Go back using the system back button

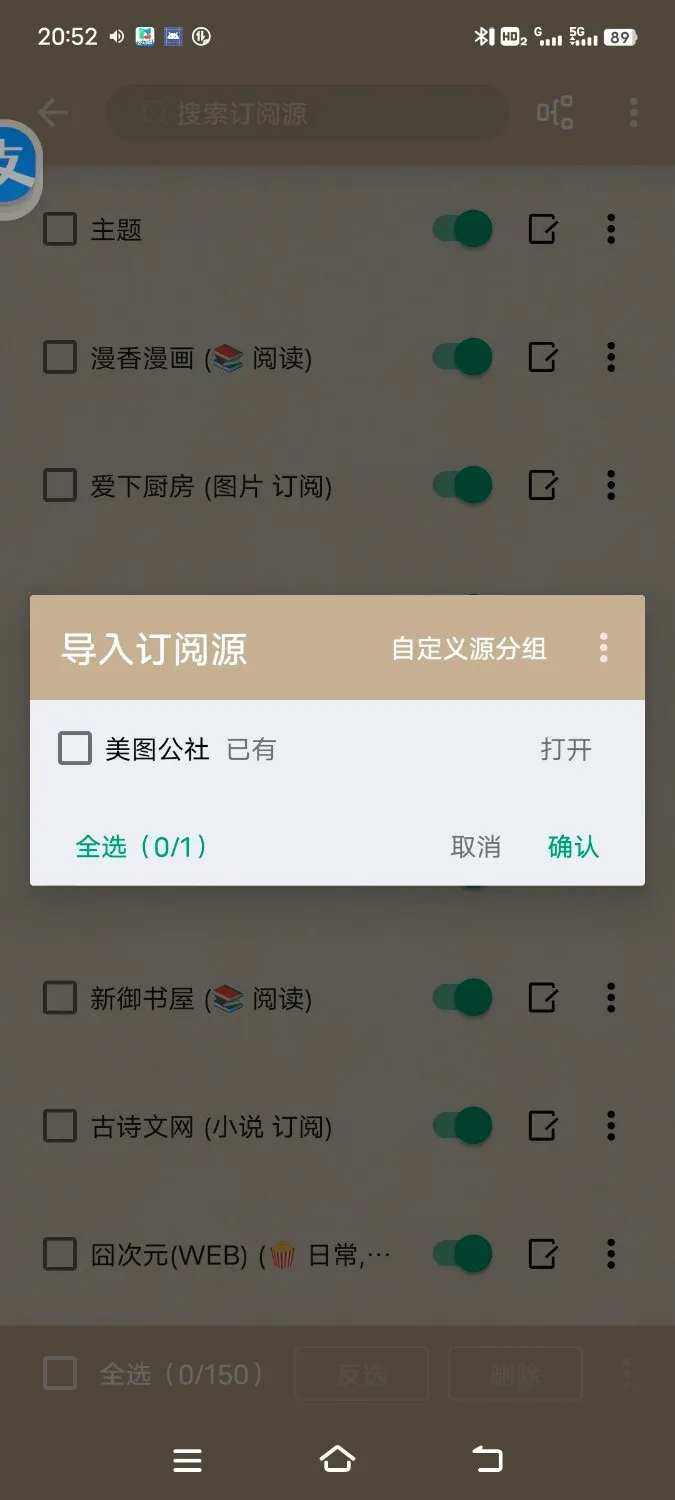[487, 1460]
